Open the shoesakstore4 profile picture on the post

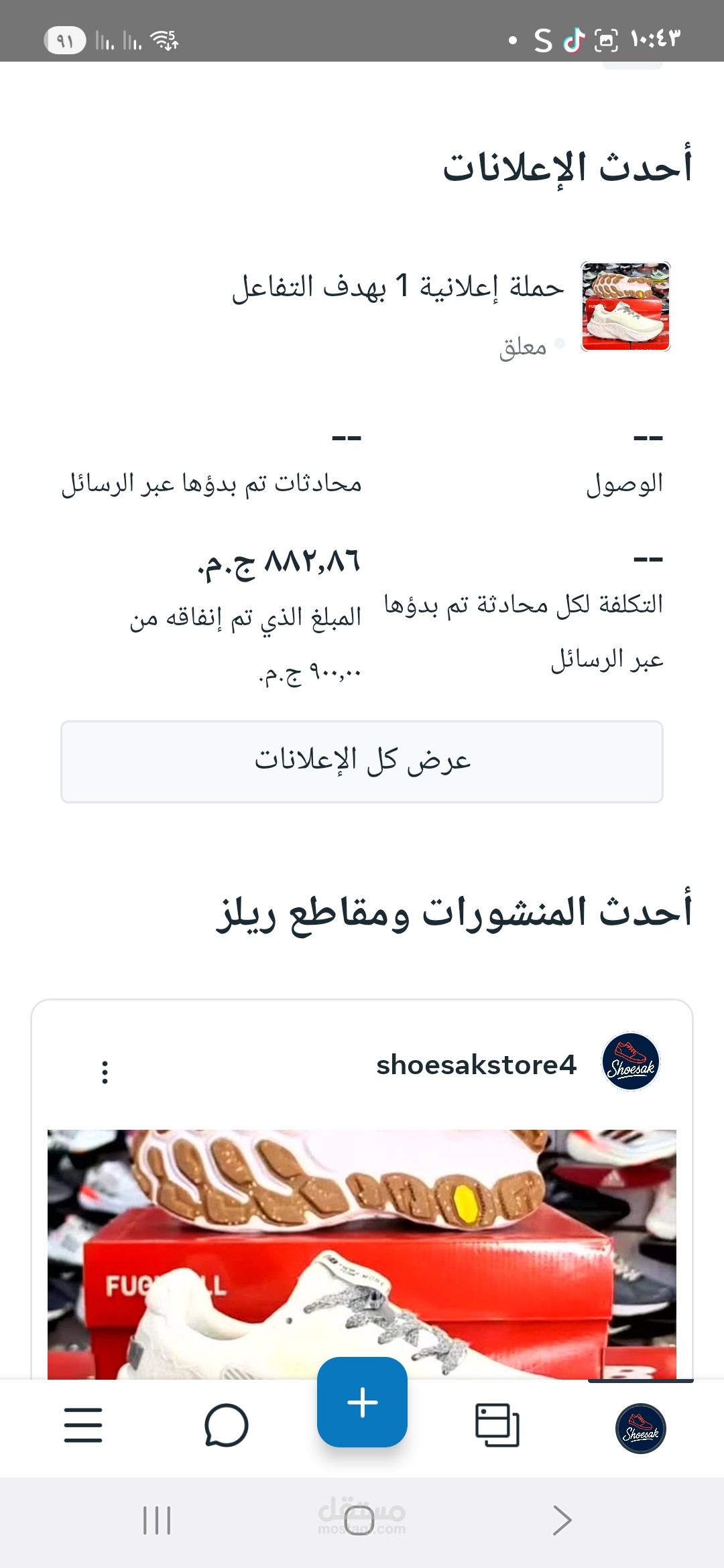[x=630, y=1062]
